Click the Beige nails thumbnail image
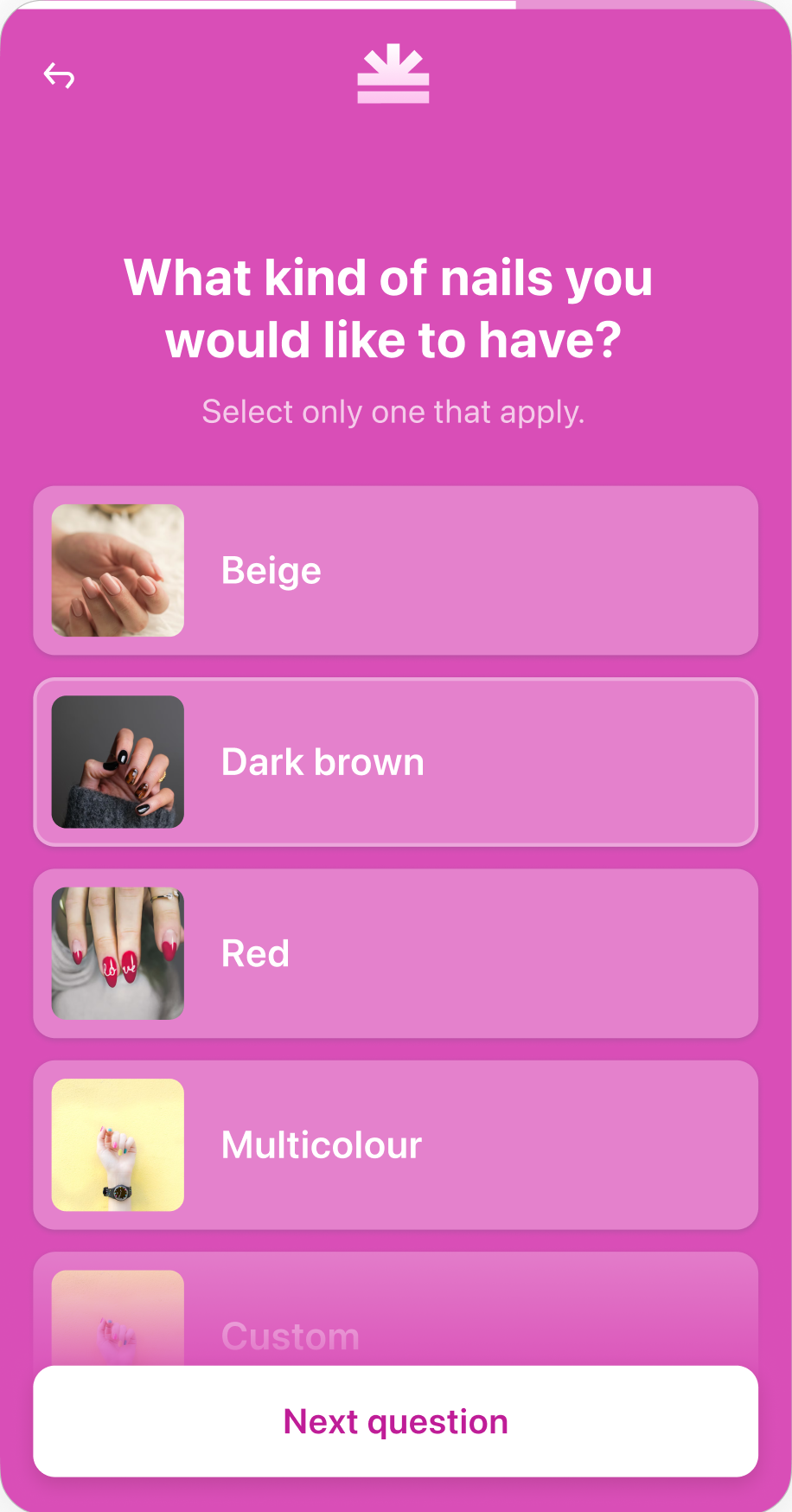 pos(117,569)
